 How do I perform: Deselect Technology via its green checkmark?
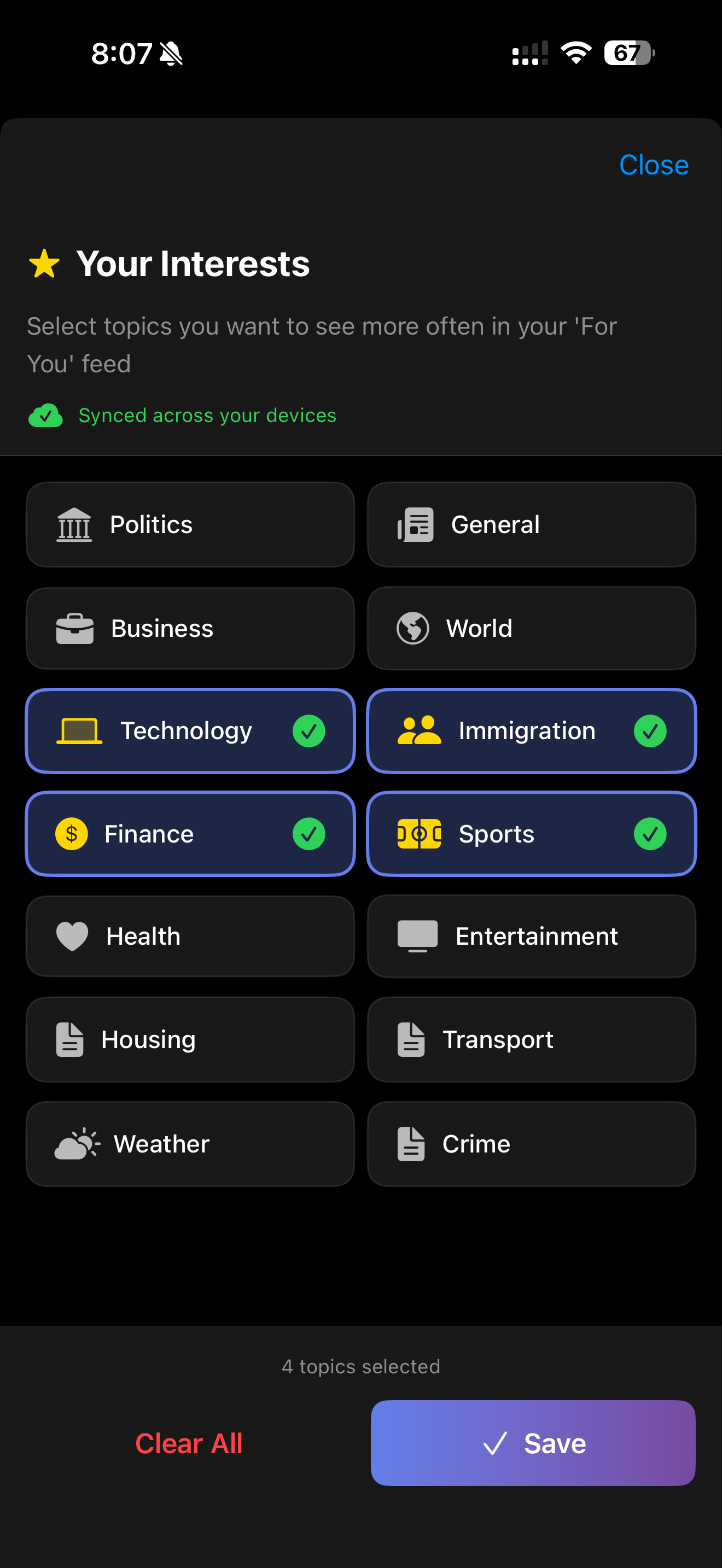point(309,730)
